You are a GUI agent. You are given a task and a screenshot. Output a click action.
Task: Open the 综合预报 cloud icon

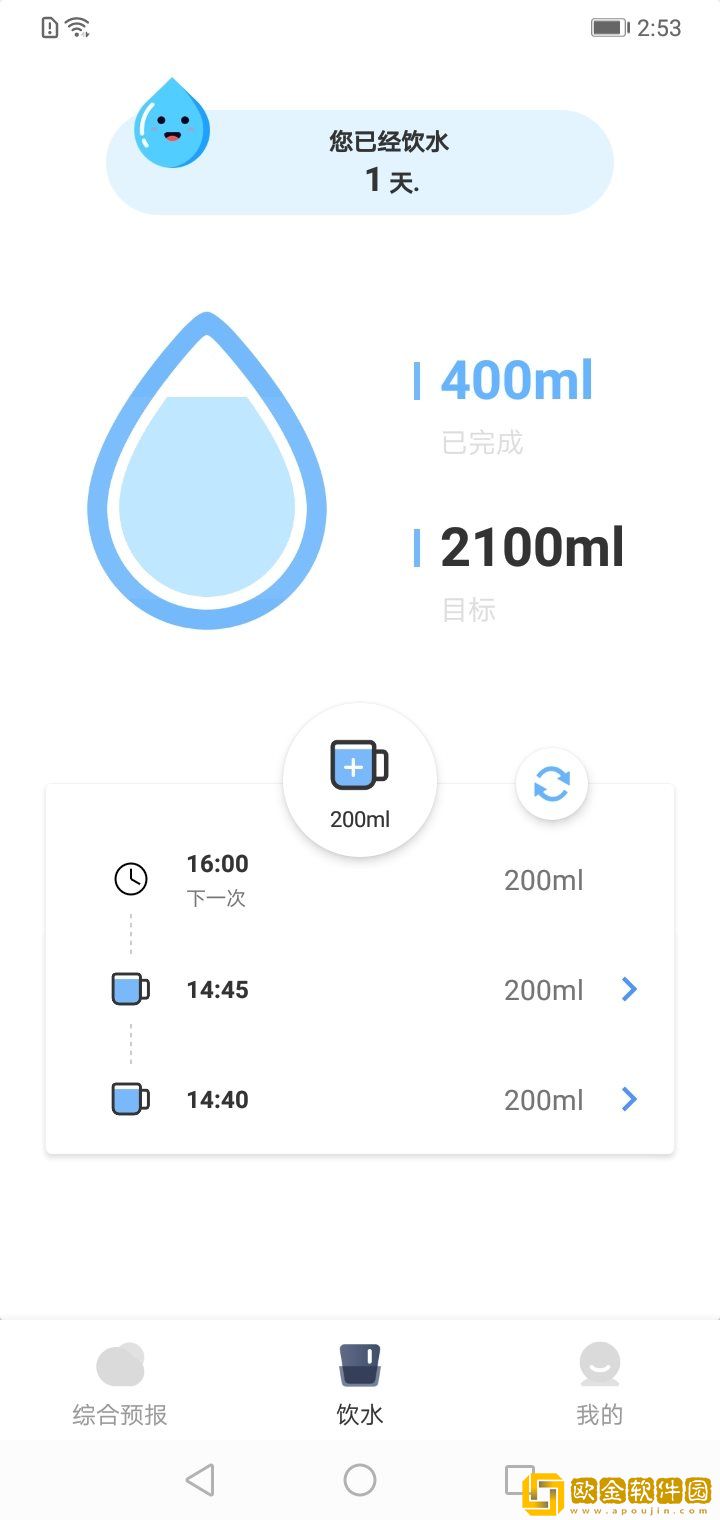coord(120,1363)
